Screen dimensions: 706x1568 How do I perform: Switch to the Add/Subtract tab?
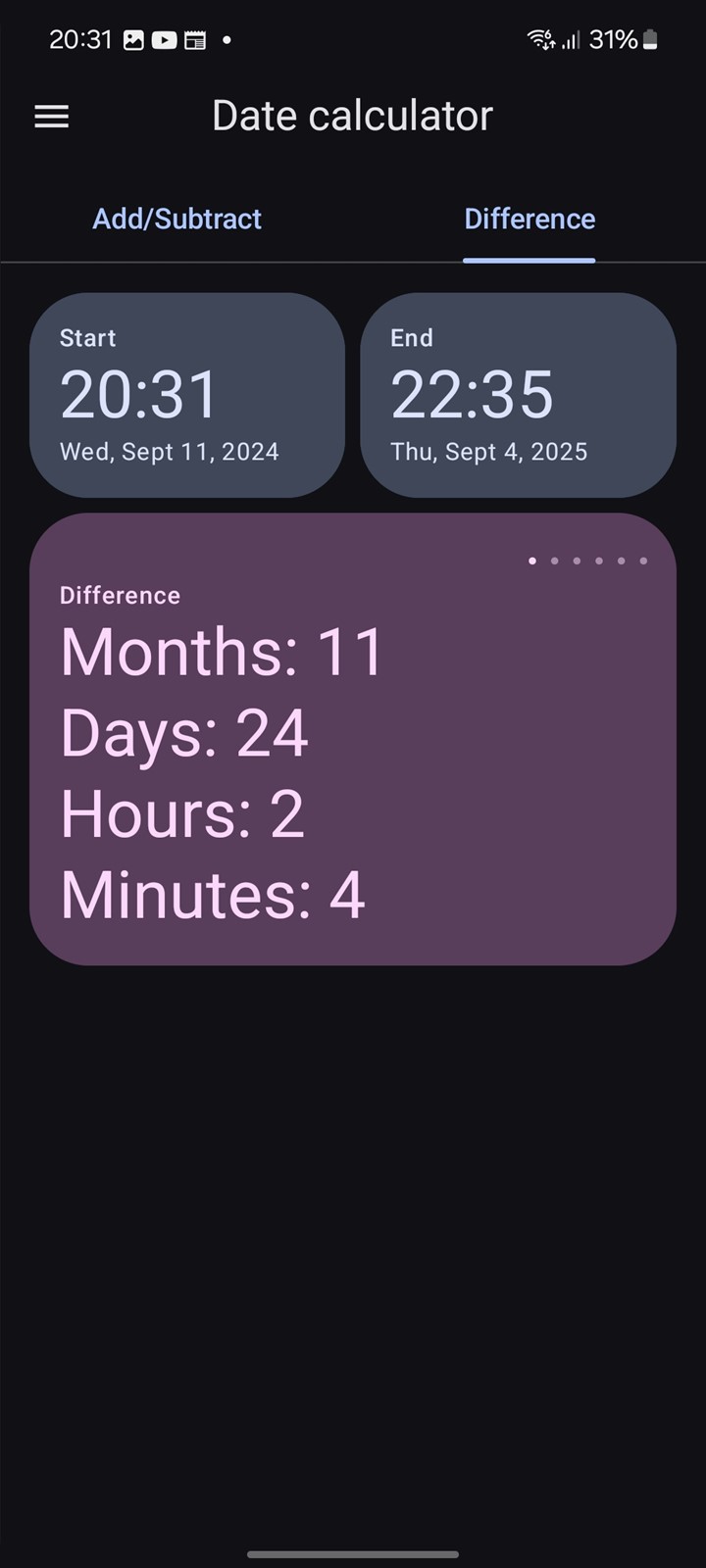(x=176, y=219)
